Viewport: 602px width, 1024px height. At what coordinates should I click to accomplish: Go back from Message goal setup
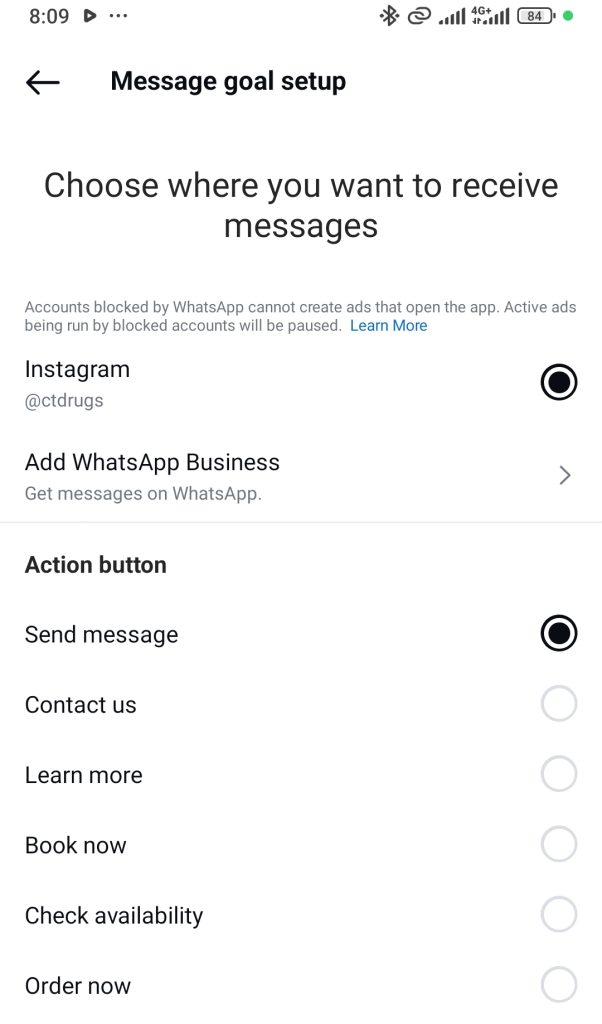[42, 82]
